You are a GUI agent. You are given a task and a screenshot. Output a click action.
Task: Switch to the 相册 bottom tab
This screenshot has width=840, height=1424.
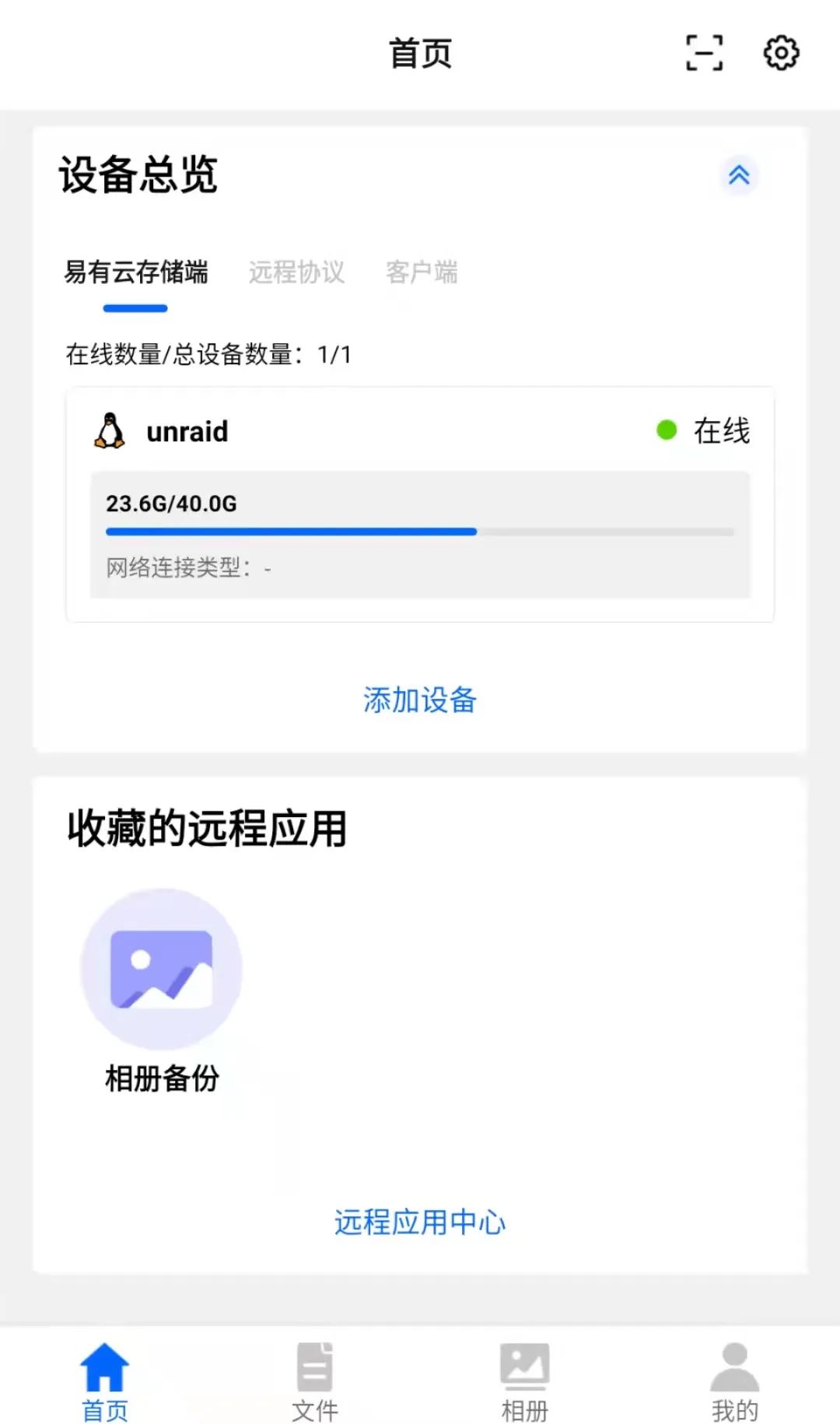(525, 1382)
